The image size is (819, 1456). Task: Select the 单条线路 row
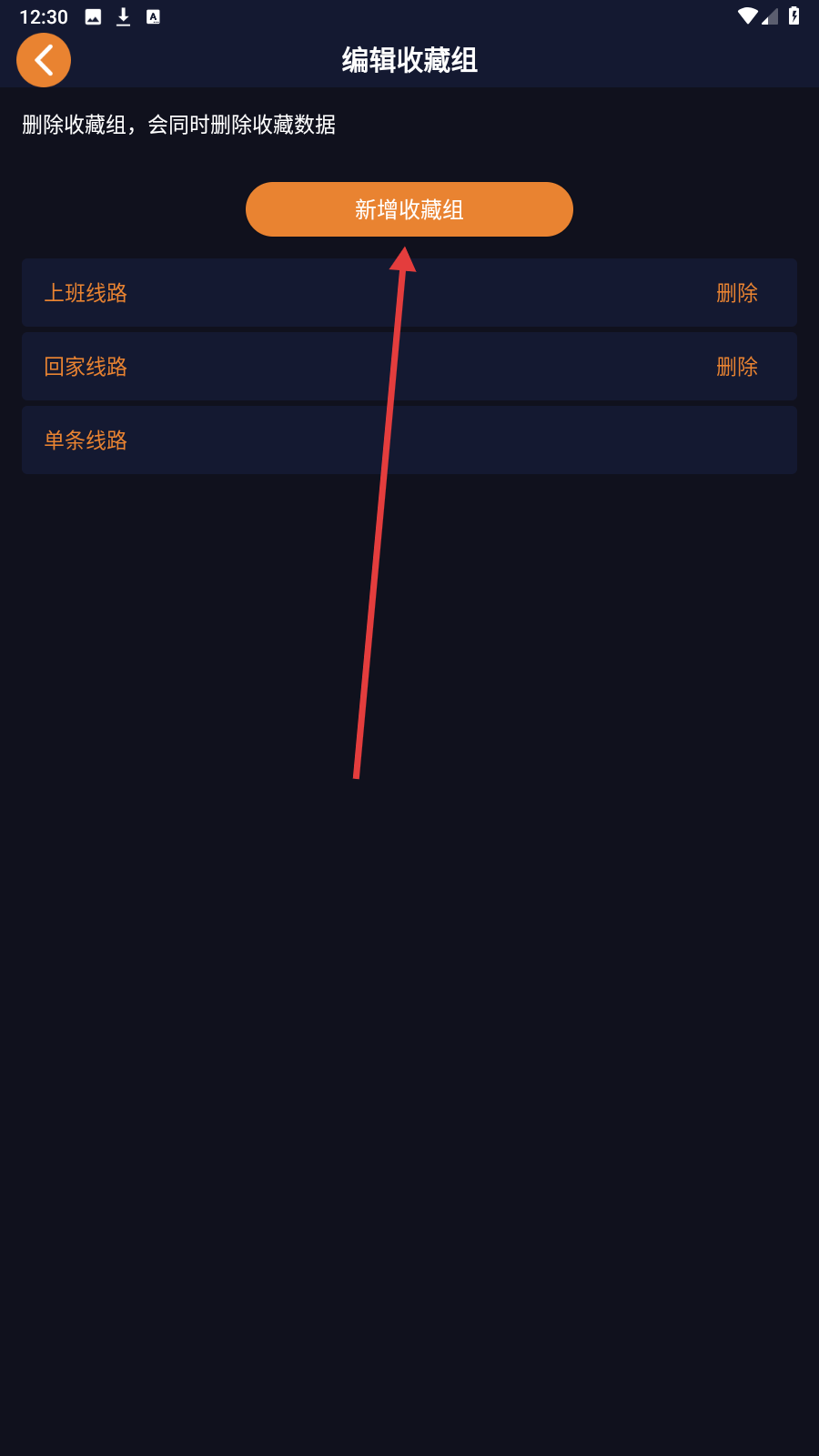pyautogui.click(x=409, y=440)
